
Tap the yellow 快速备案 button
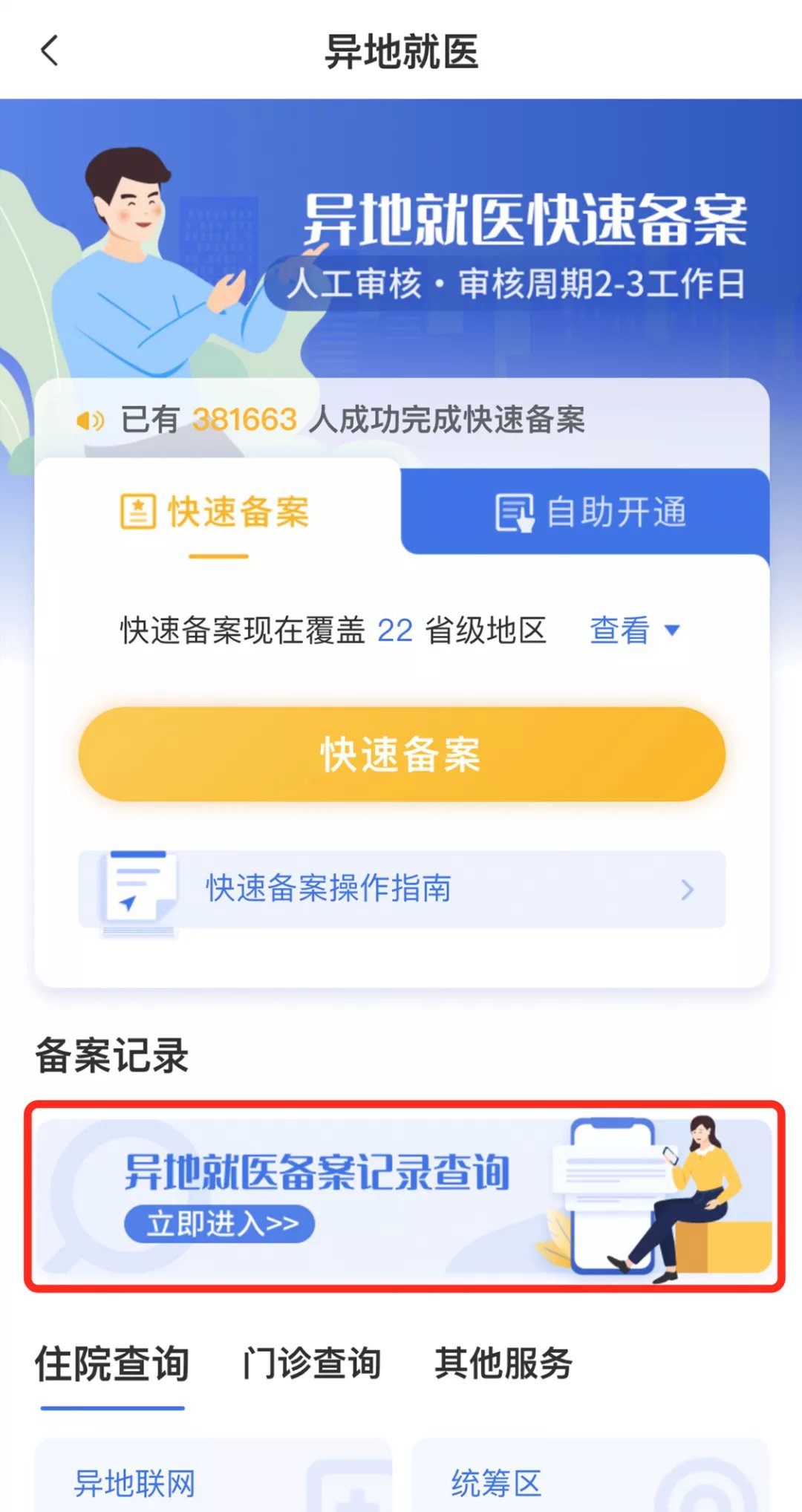(x=401, y=754)
